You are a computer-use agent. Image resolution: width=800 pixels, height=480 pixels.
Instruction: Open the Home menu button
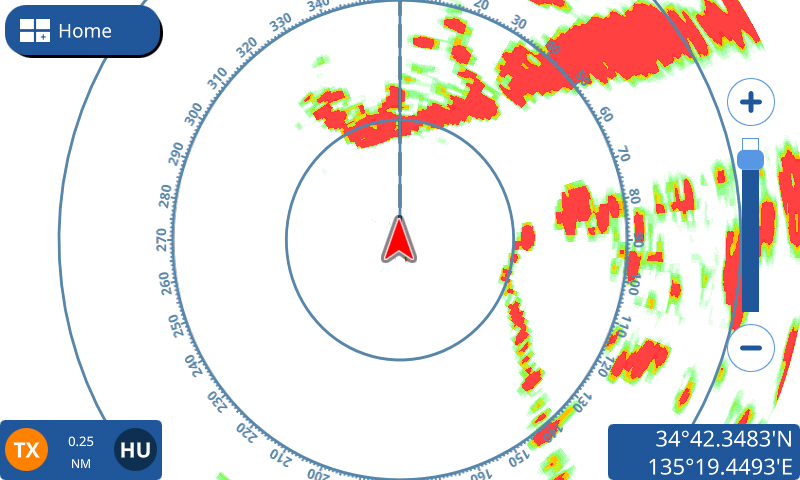pyautogui.click(x=83, y=31)
